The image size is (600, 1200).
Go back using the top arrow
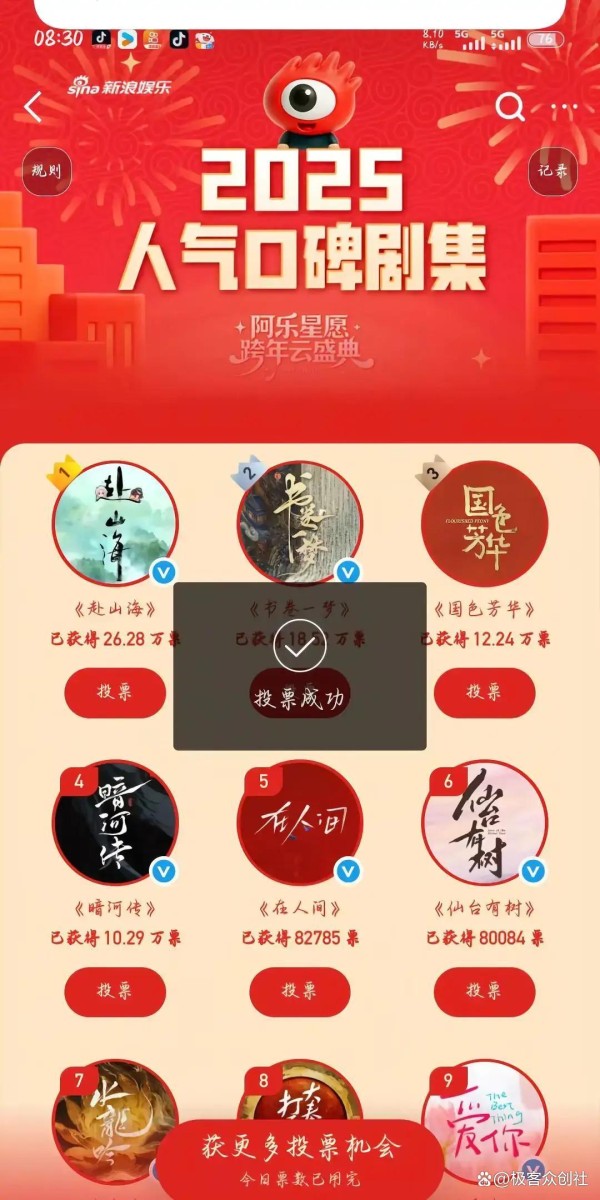click(x=34, y=107)
